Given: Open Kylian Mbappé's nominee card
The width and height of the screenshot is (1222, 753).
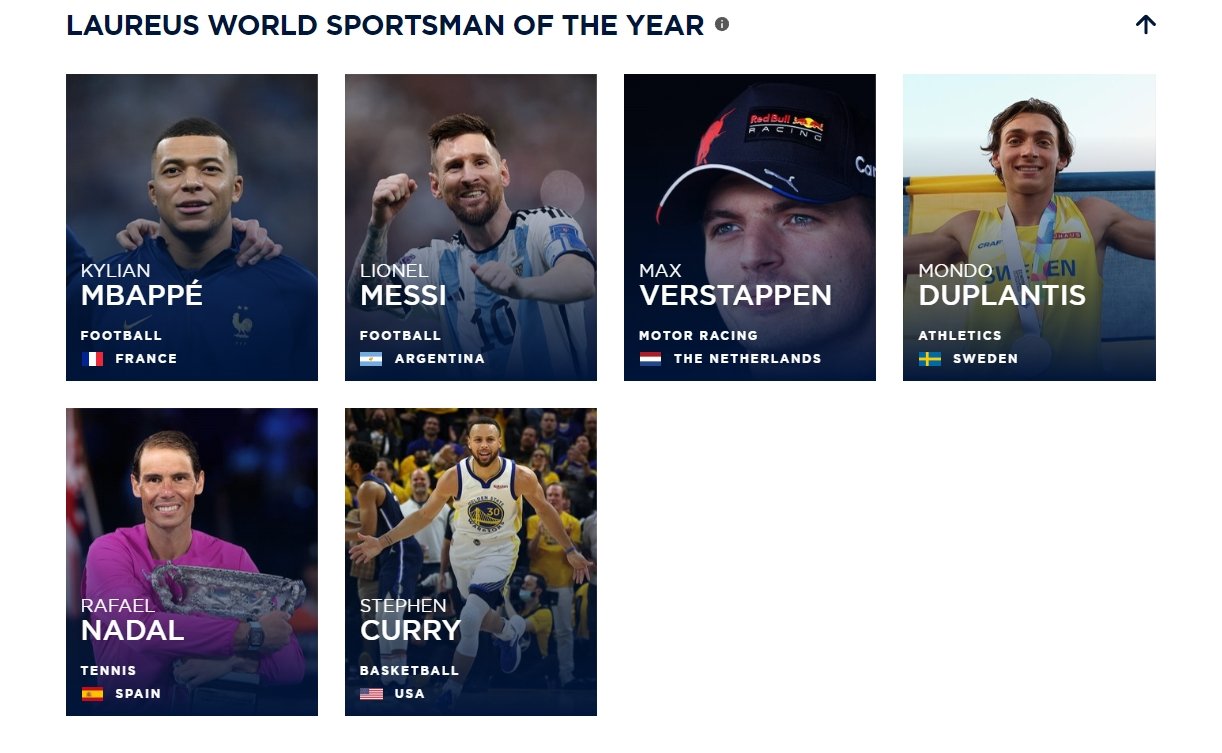Looking at the screenshot, I should click(192, 227).
